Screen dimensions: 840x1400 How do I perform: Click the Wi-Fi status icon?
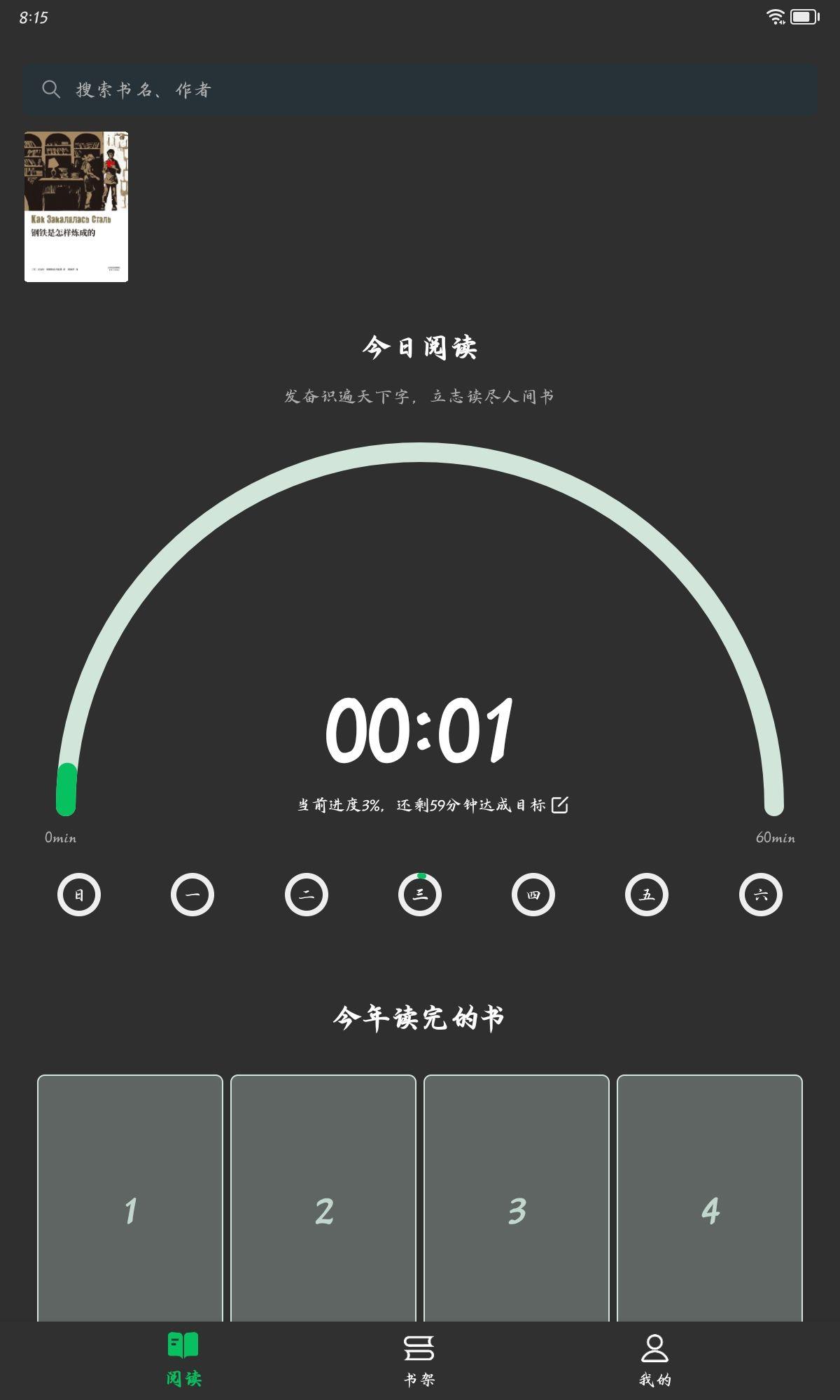[x=774, y=17]
